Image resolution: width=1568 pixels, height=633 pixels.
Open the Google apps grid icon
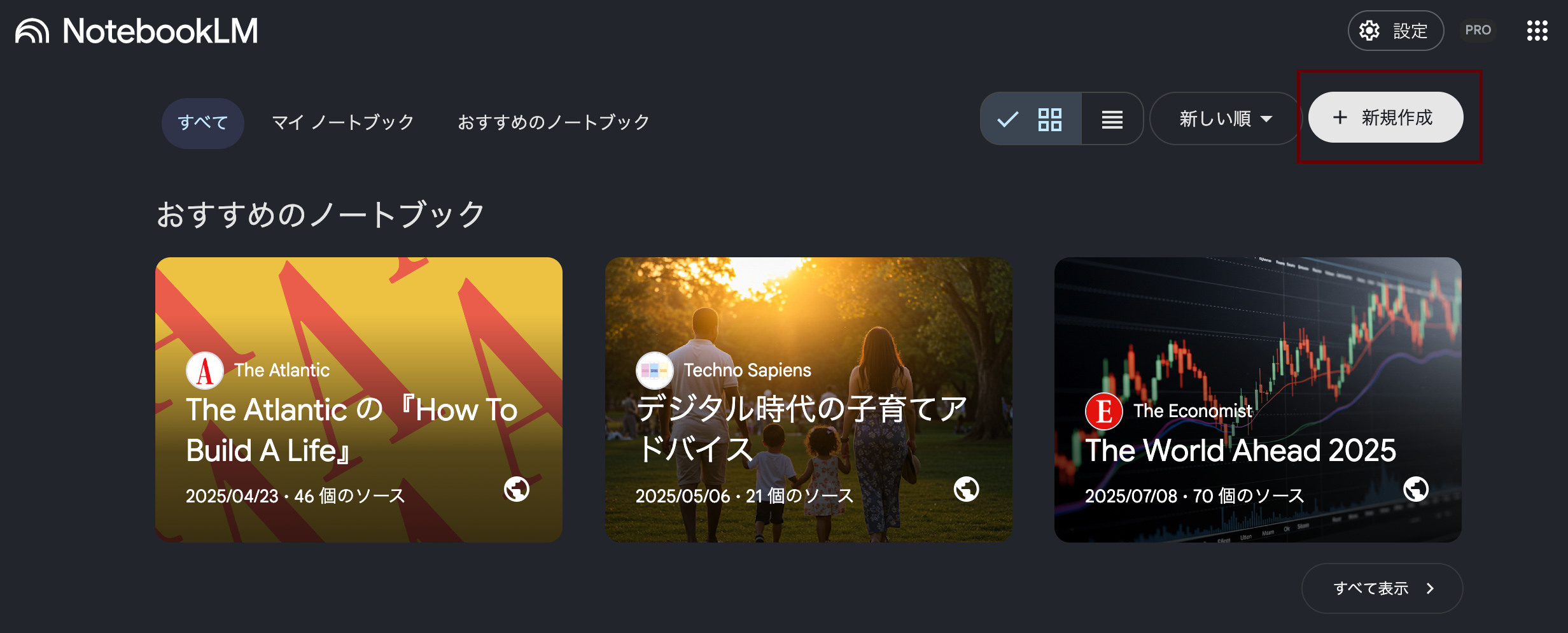pyautogui.click(x=1537, y=31)
